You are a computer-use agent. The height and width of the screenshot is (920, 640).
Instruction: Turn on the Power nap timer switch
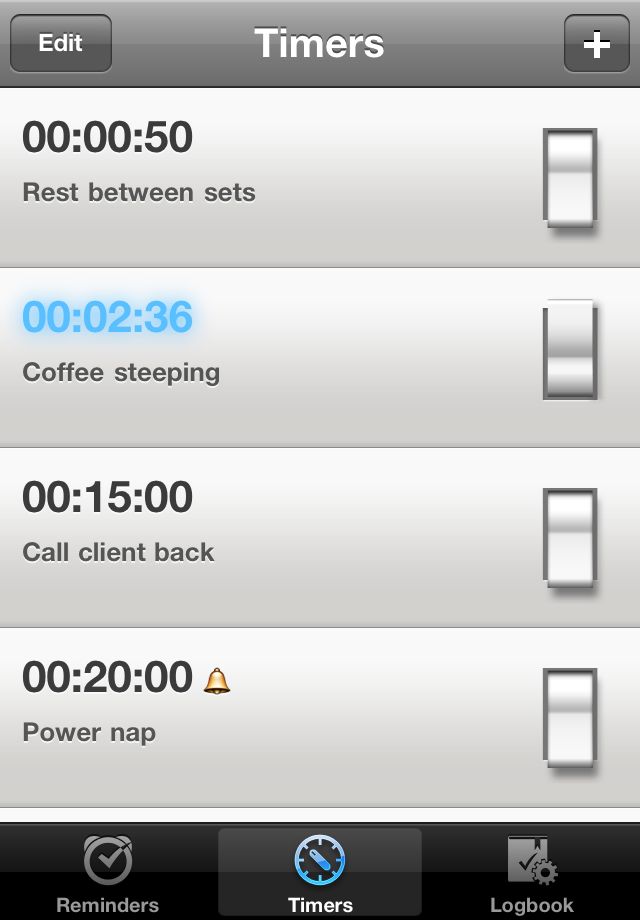pos(570,718)
